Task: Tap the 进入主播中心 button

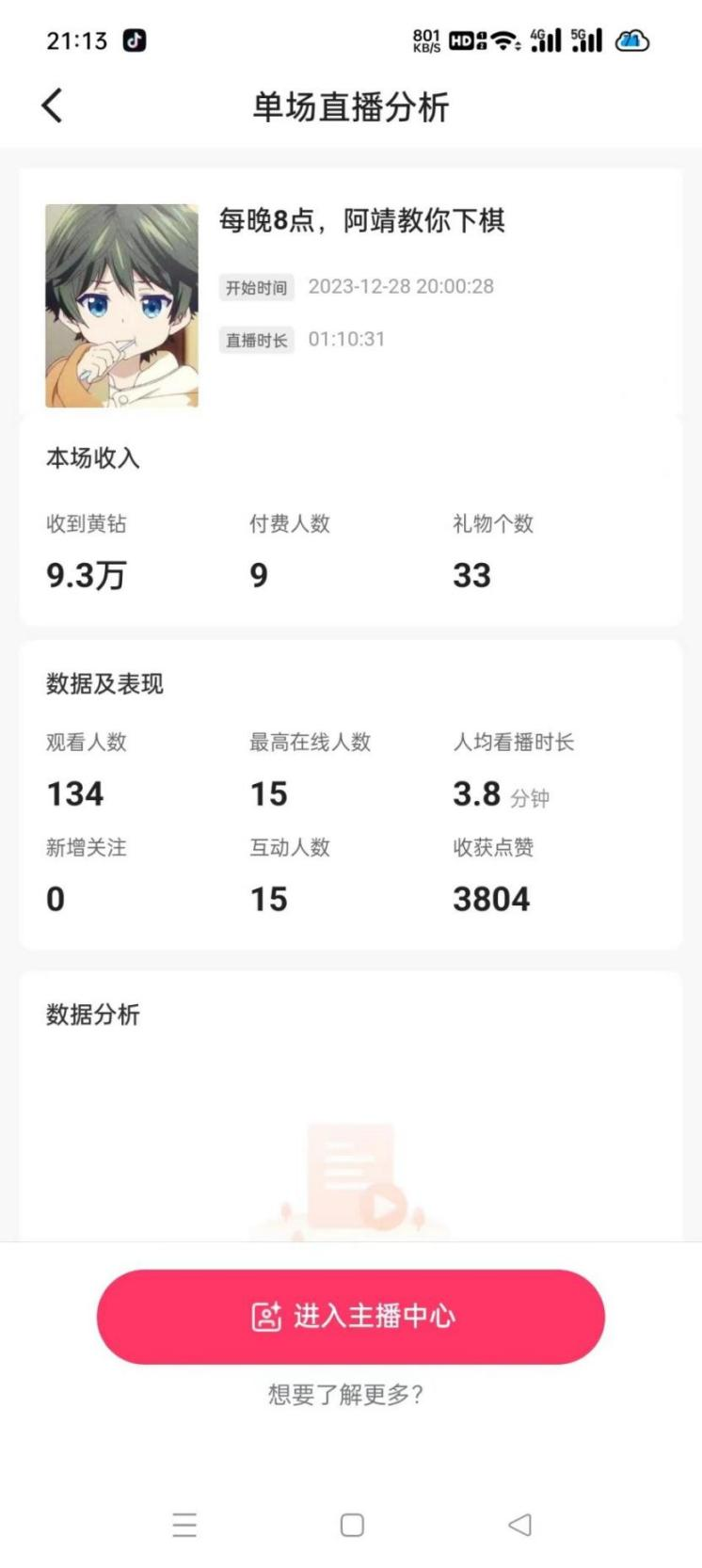Action: [350, 1316]
